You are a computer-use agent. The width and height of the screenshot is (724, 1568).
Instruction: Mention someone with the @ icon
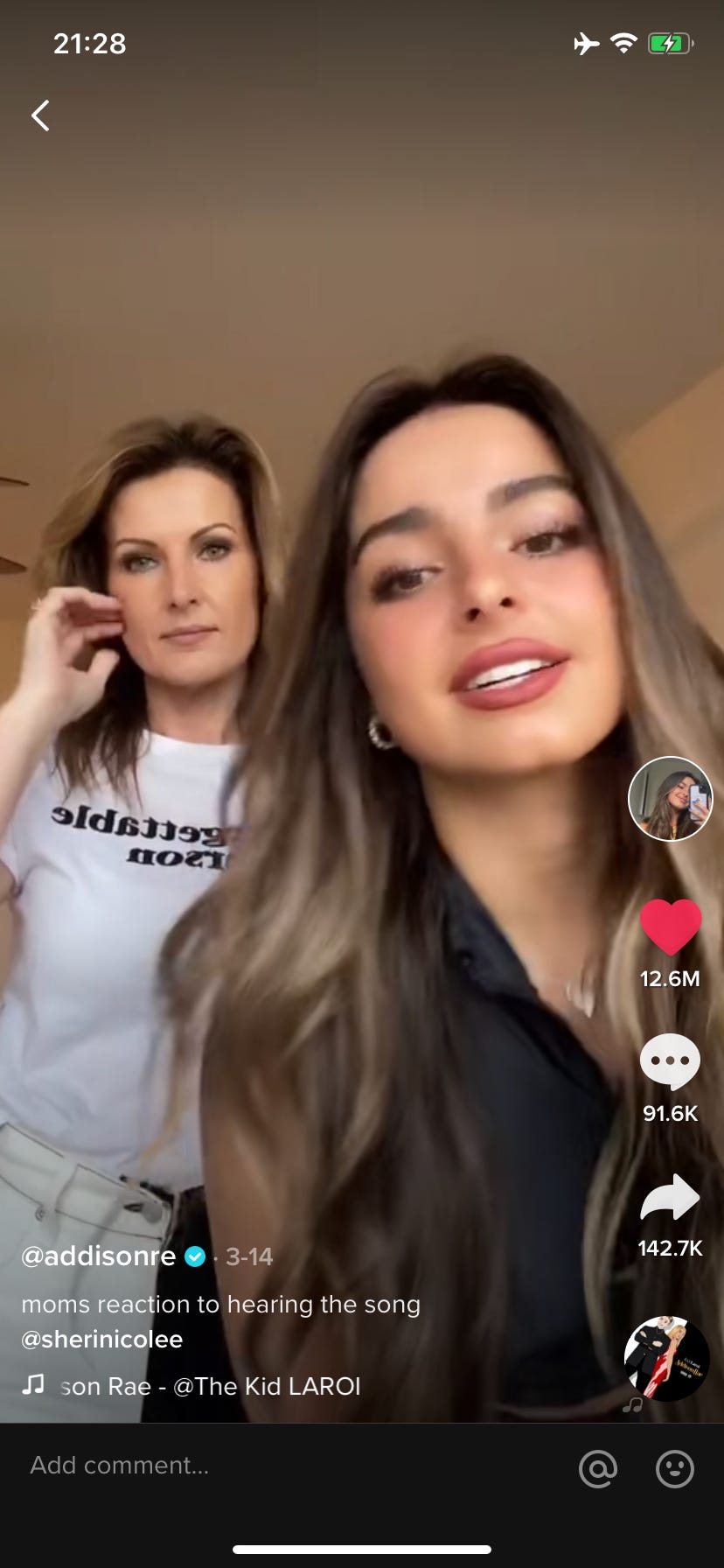[x=598, y=1468]
